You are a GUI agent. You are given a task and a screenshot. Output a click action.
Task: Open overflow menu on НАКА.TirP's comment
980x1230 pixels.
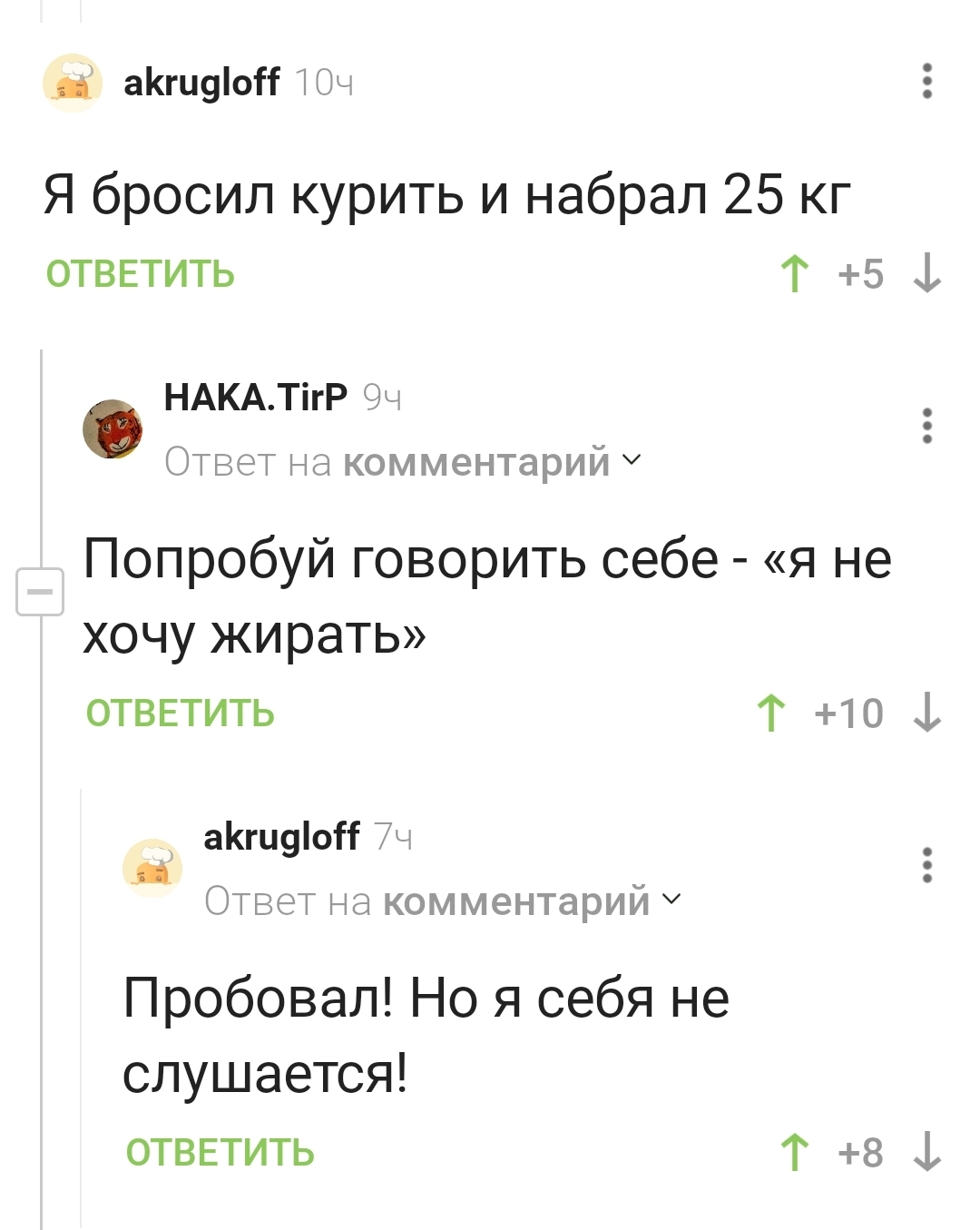click(x=926, y=426)
